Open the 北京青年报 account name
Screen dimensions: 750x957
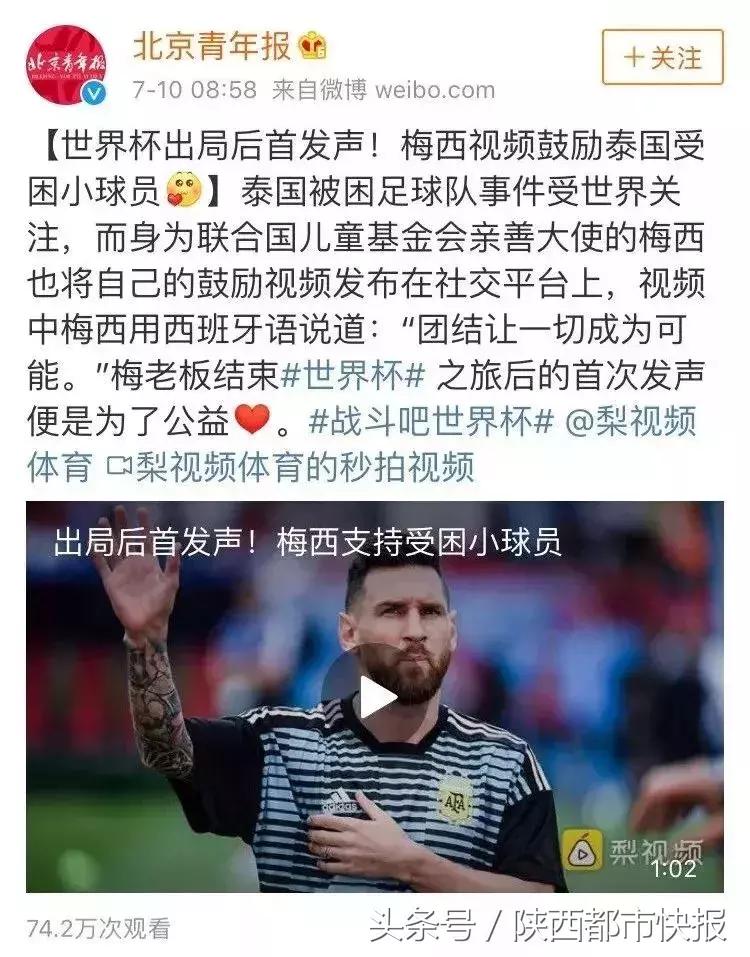(212, 46)
